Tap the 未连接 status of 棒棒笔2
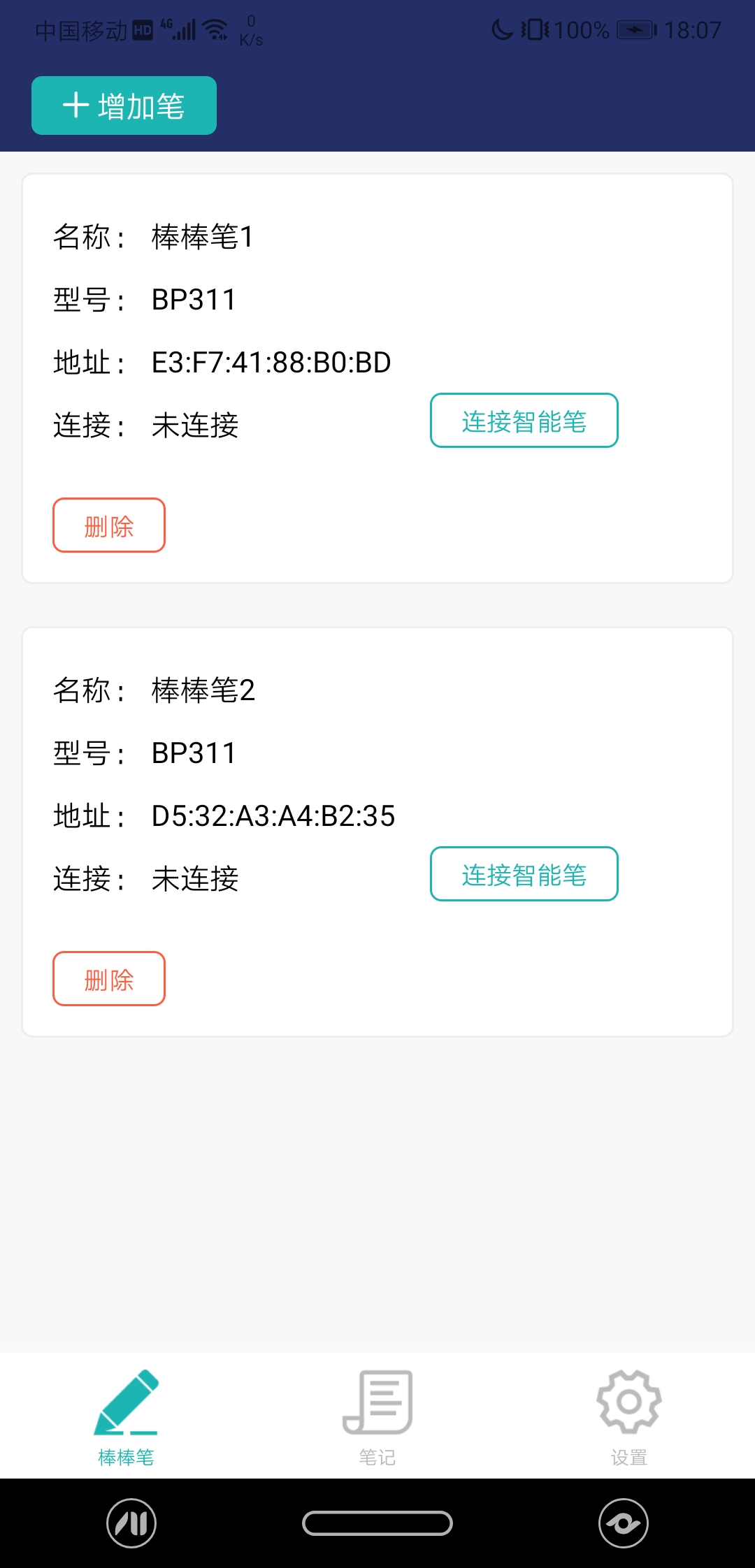The width and height of the screenshot is (755, 1568). (x=194, y=880)
